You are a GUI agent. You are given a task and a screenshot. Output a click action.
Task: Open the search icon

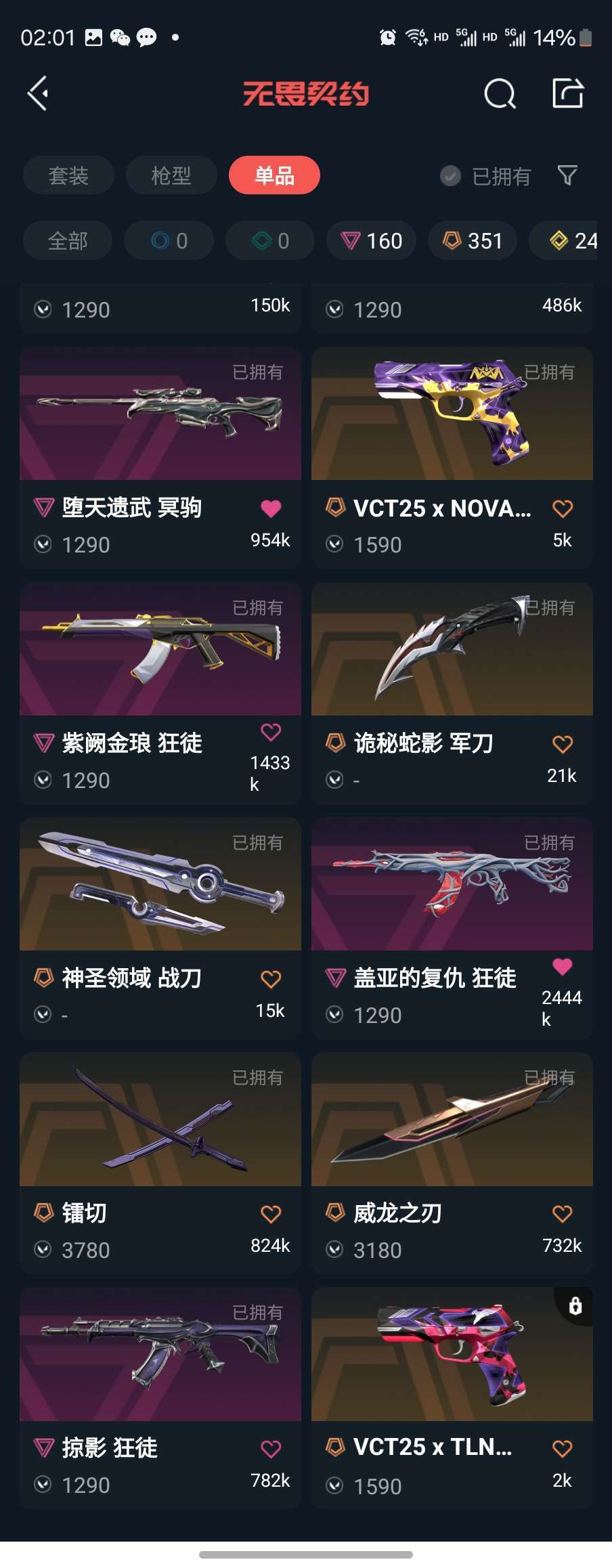coord(499,93)
